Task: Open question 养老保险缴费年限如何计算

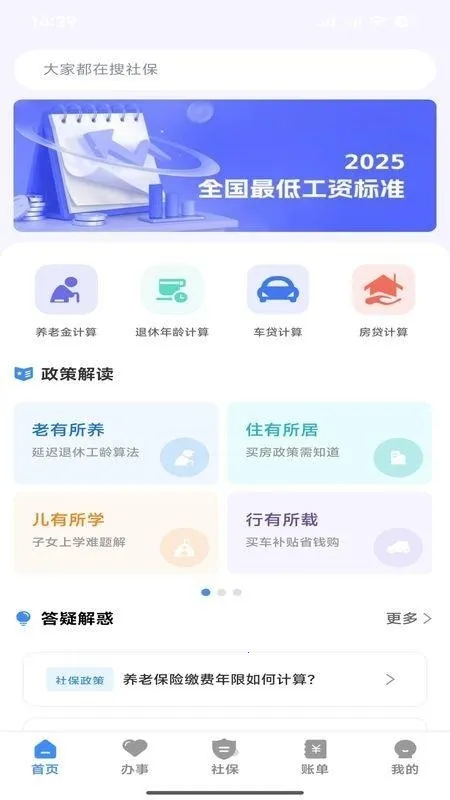Action: (224, 680)
